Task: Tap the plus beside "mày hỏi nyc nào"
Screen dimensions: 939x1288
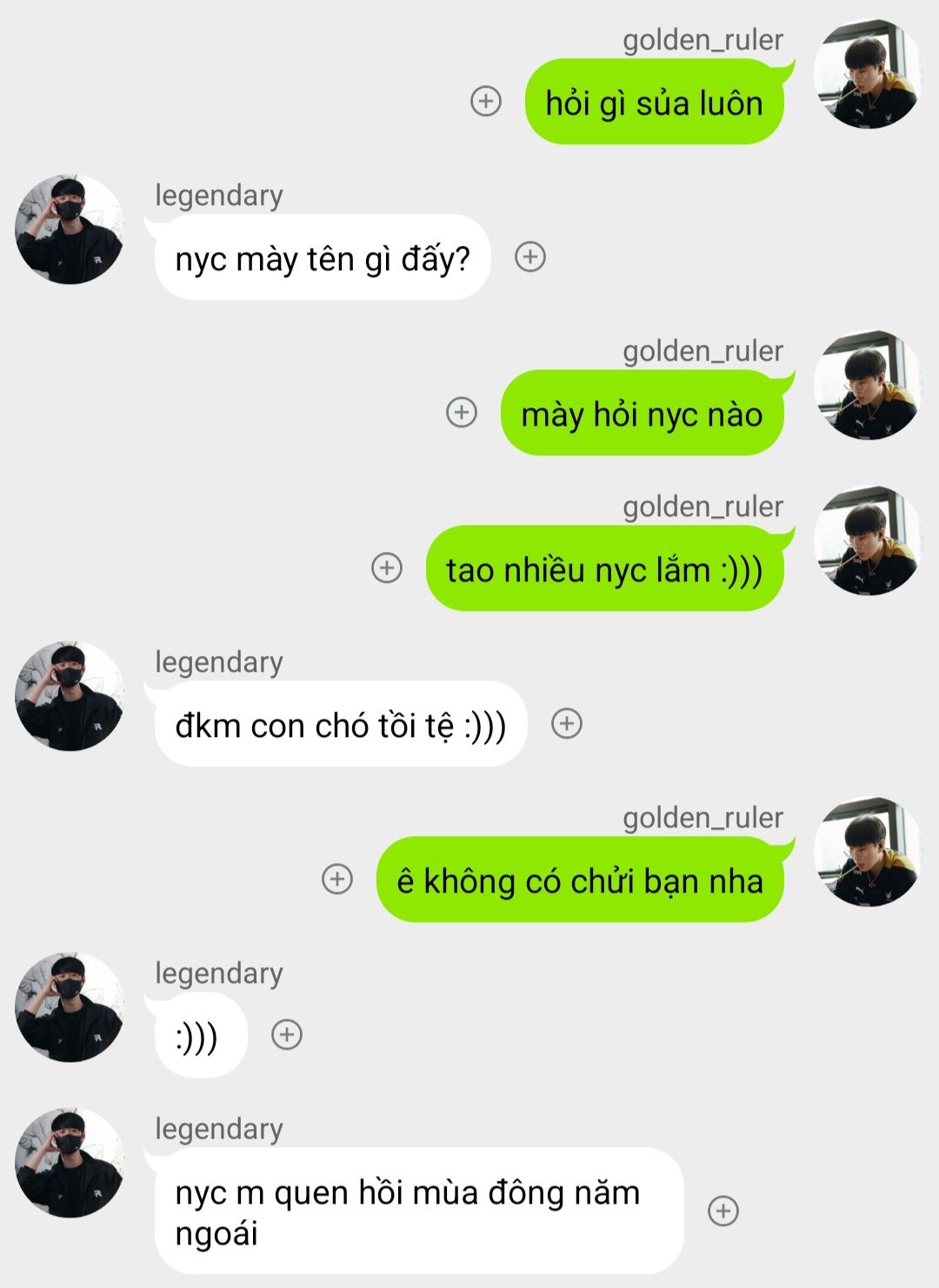Action: pyautogui.click(x=462, y=412)
